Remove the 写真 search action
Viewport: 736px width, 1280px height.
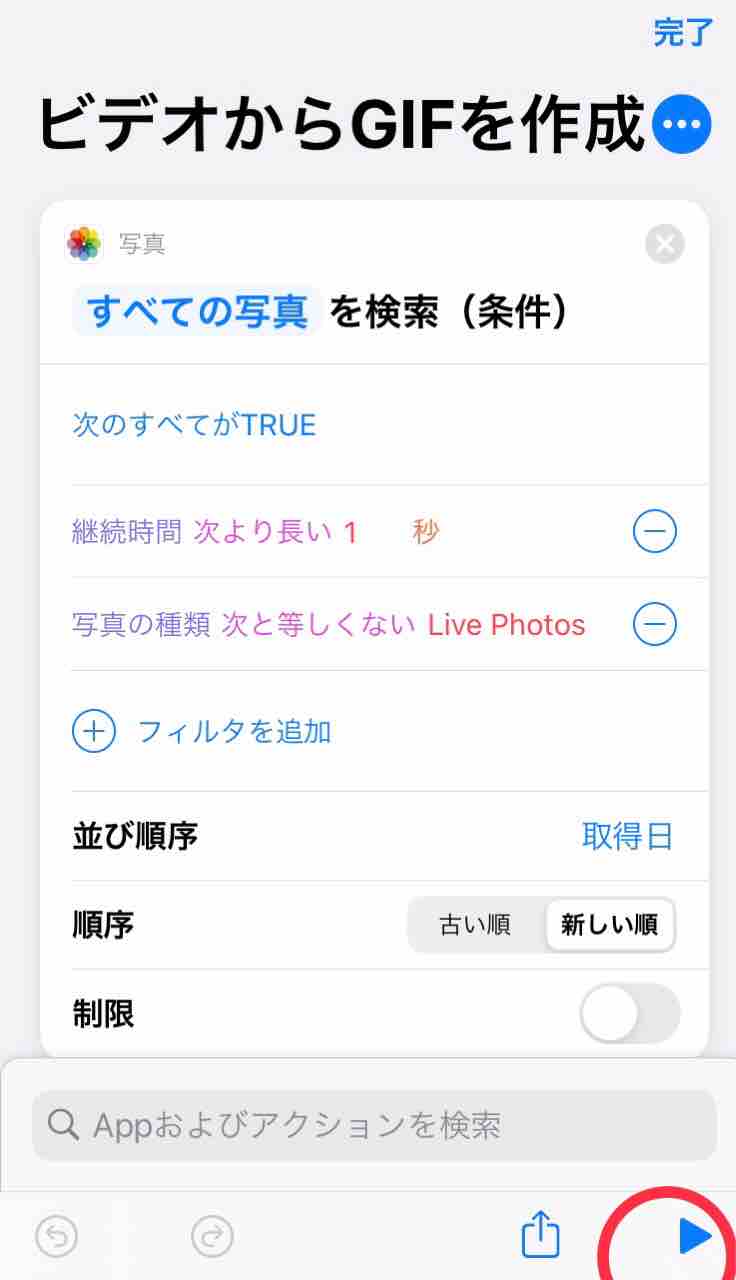pyautogui.click(x=665, y=243)
